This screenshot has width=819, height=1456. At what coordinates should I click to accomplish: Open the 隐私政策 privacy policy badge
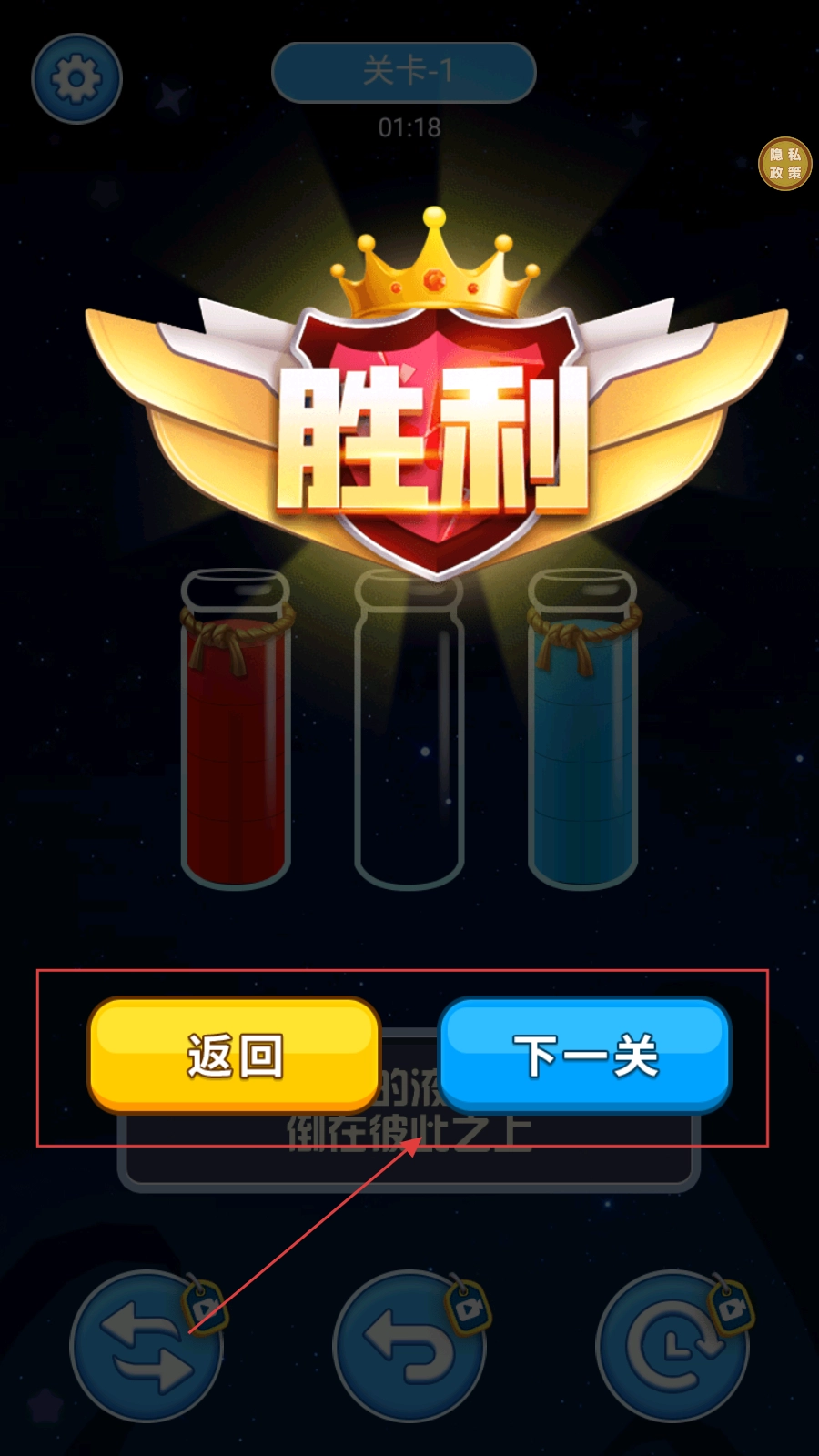[784, 164]
